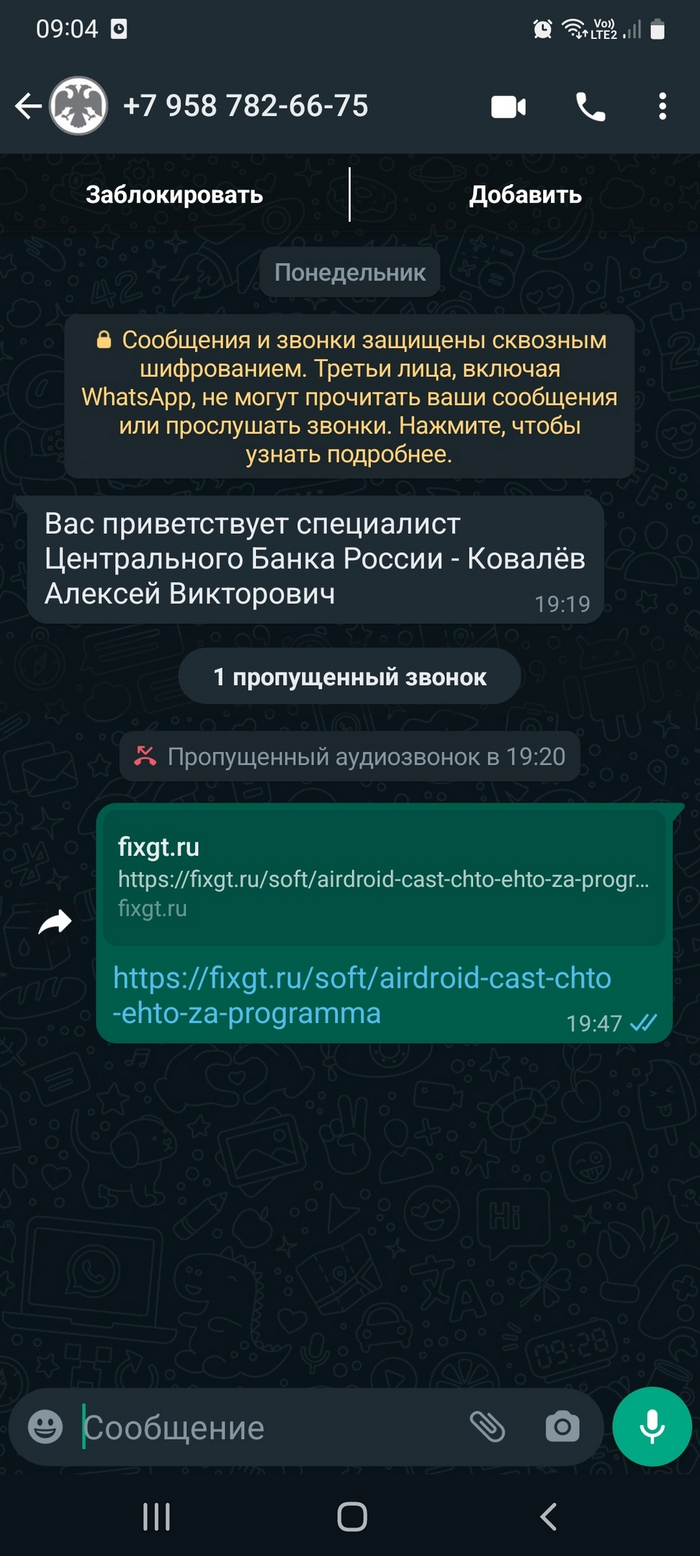
Task: Open the overflow menu
Action: pyautogui.click(x=662, y=107)
